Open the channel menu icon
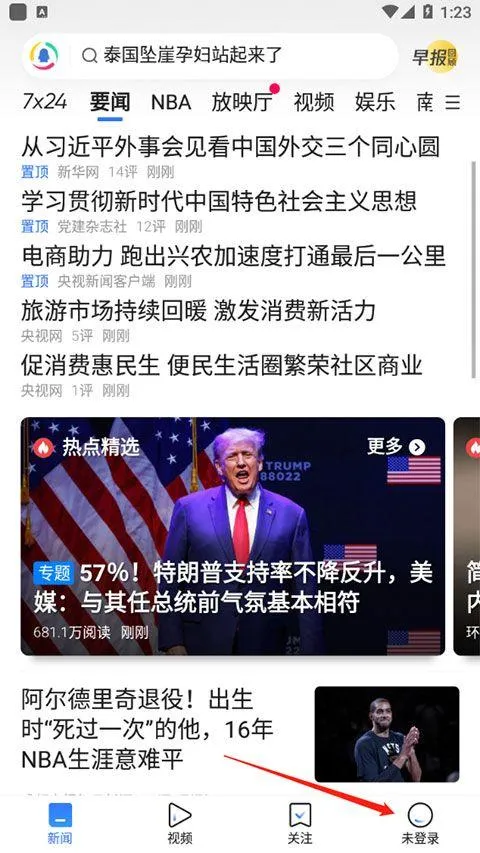The height and width of the screenshot is (853, 480). pyautogui.click(x=453, y=102)
